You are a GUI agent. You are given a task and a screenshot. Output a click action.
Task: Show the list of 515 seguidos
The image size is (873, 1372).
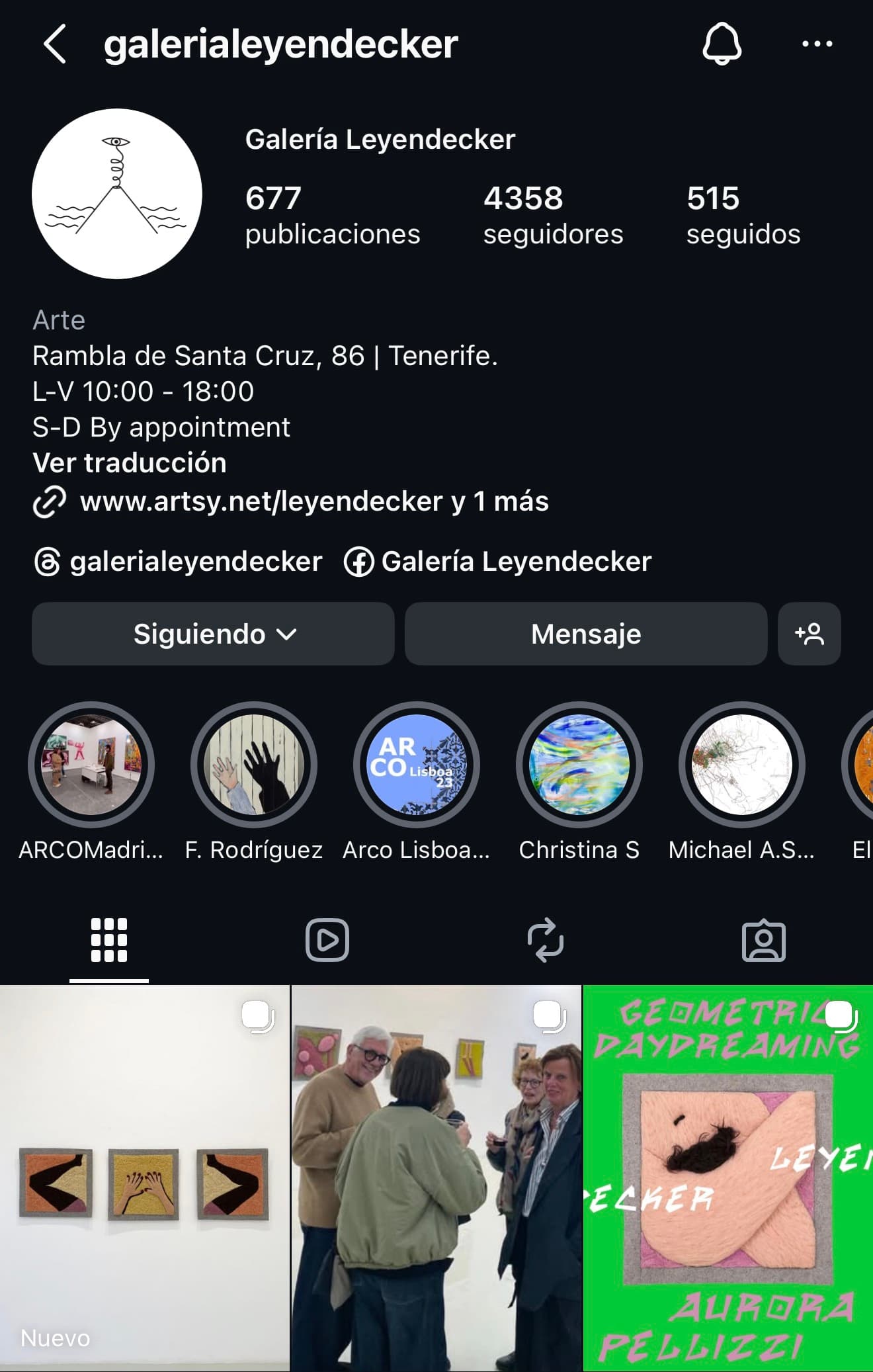743,215
